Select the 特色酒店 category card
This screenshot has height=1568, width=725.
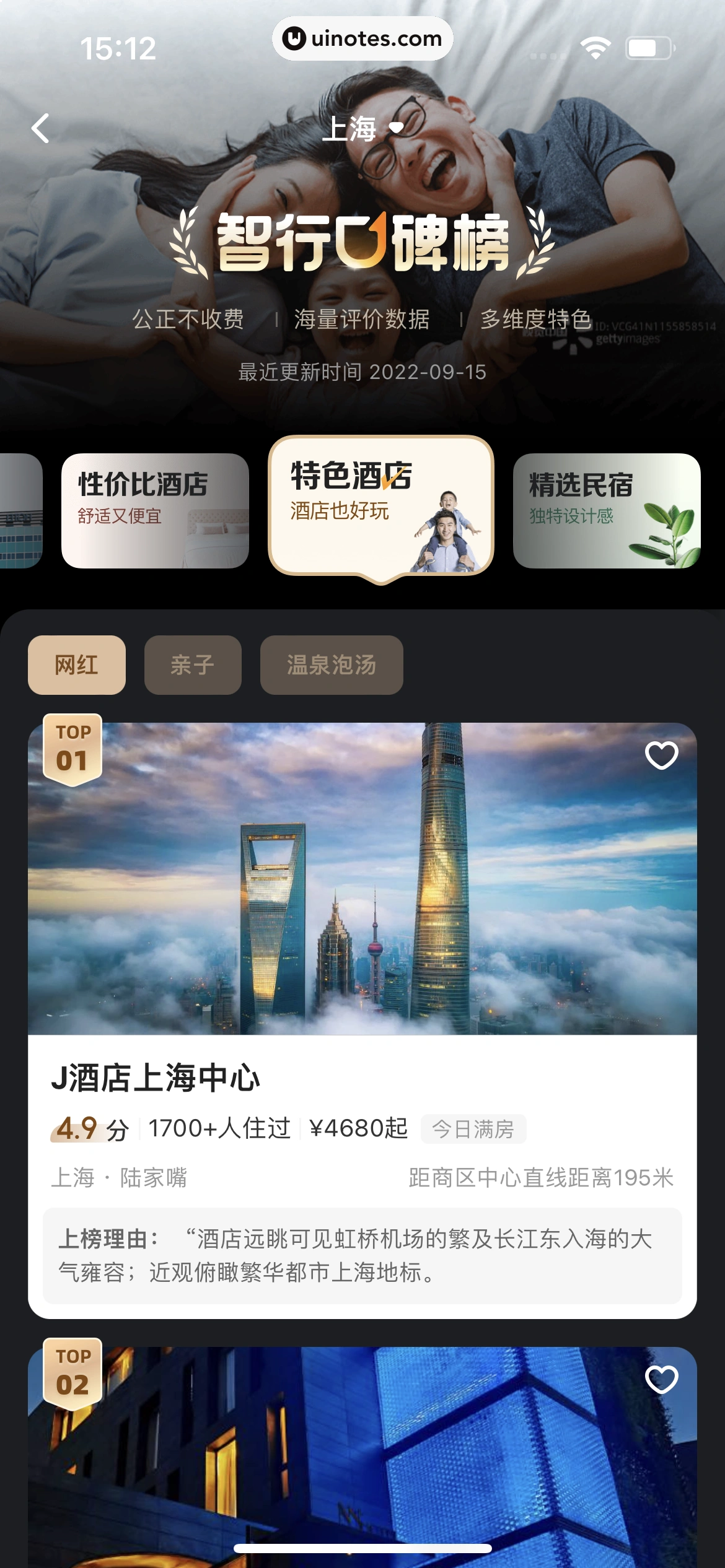(380, 505)
